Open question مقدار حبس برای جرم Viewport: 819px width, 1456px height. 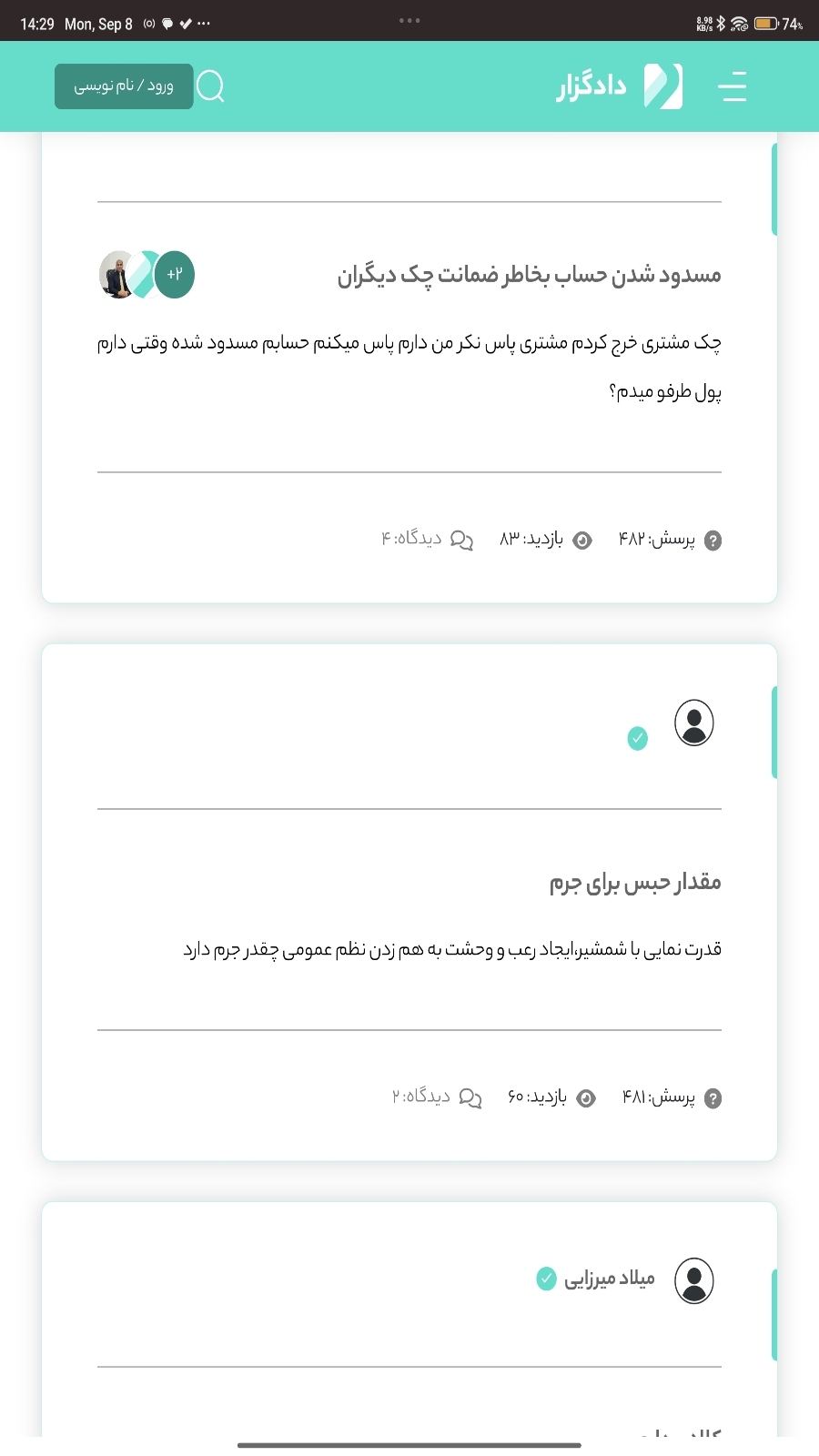[x=634, y=882]
